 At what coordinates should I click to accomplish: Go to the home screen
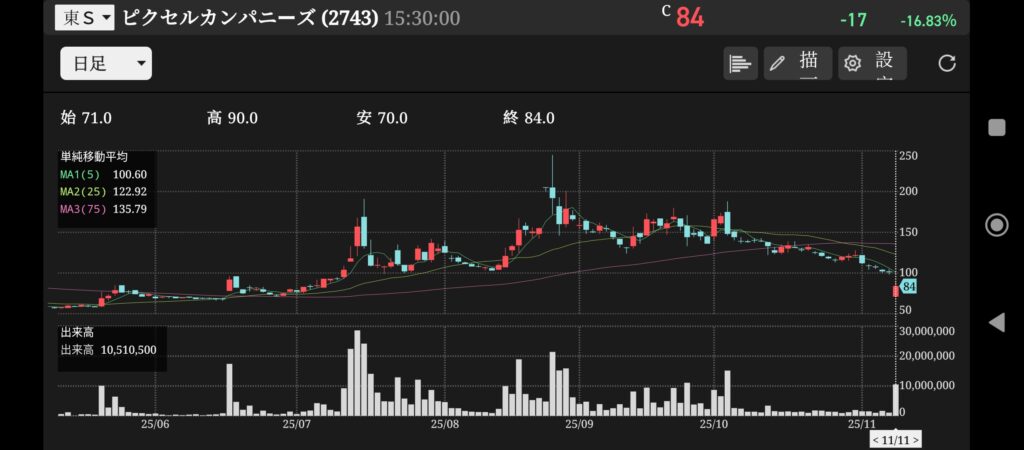tap(996, 224)
